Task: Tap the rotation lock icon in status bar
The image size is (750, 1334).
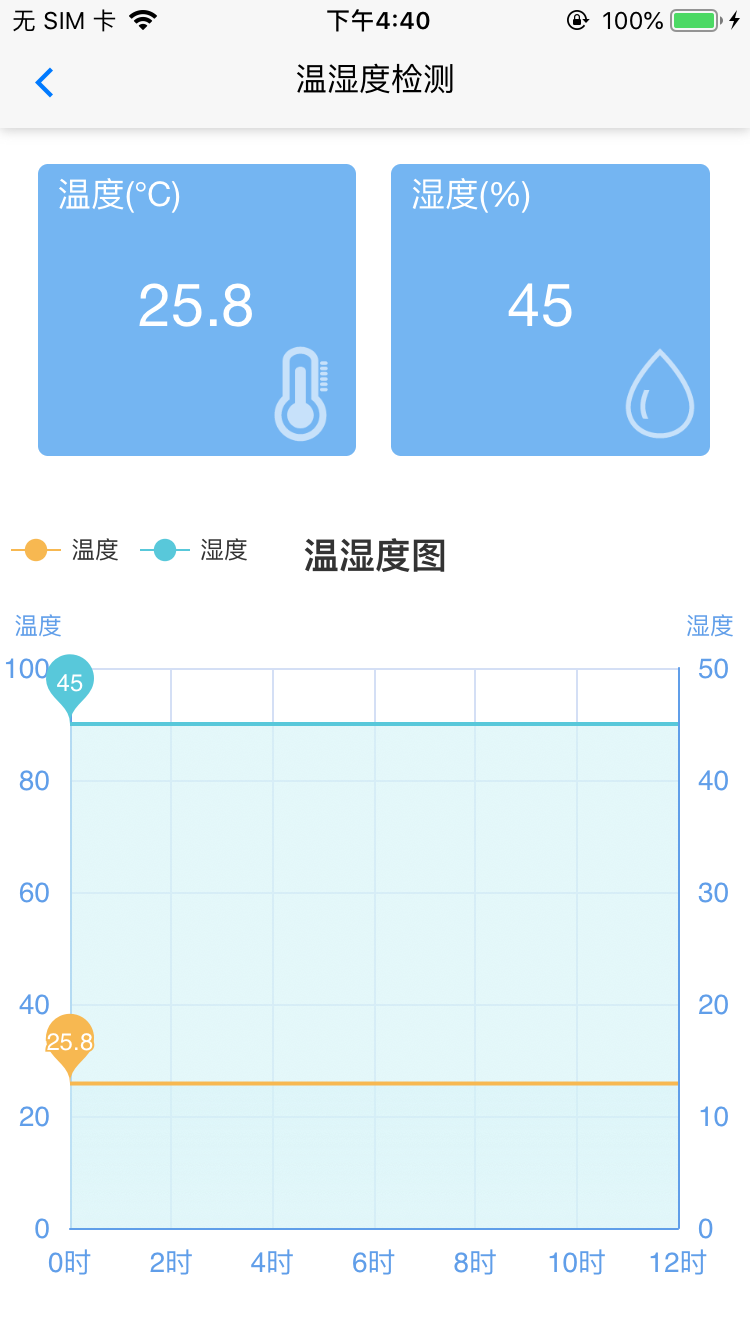Action: click(x=578, y=18)
